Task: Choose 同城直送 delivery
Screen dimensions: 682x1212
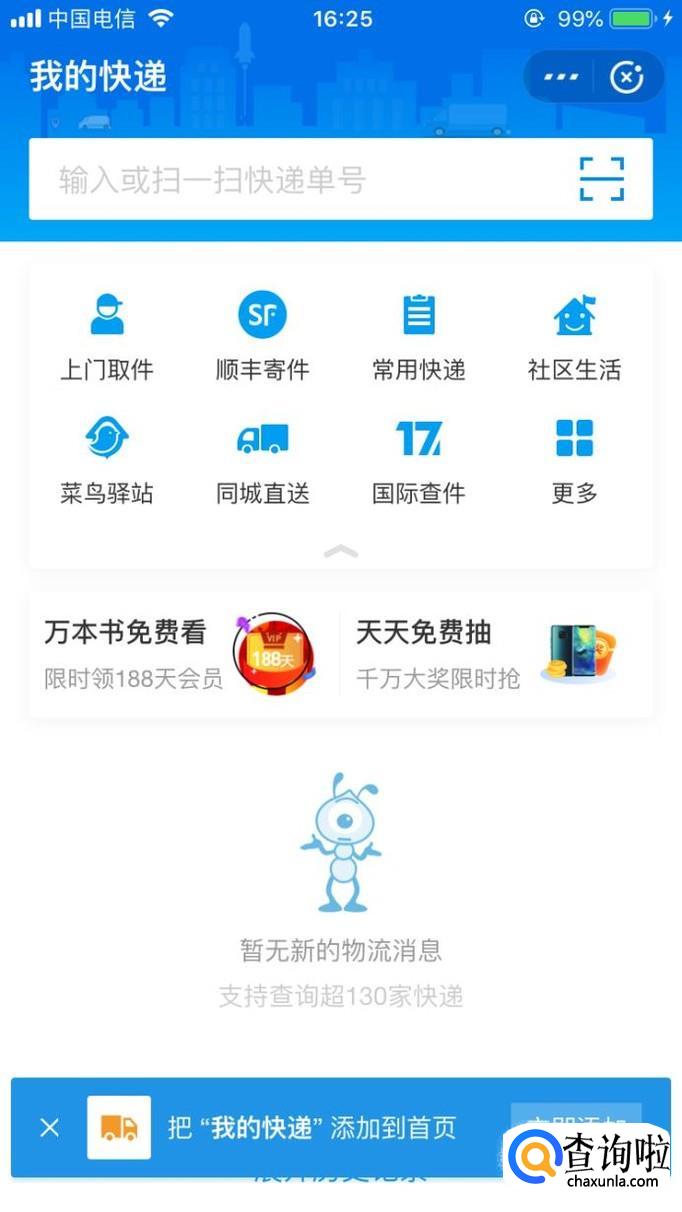Action: (x=263, y=462)
